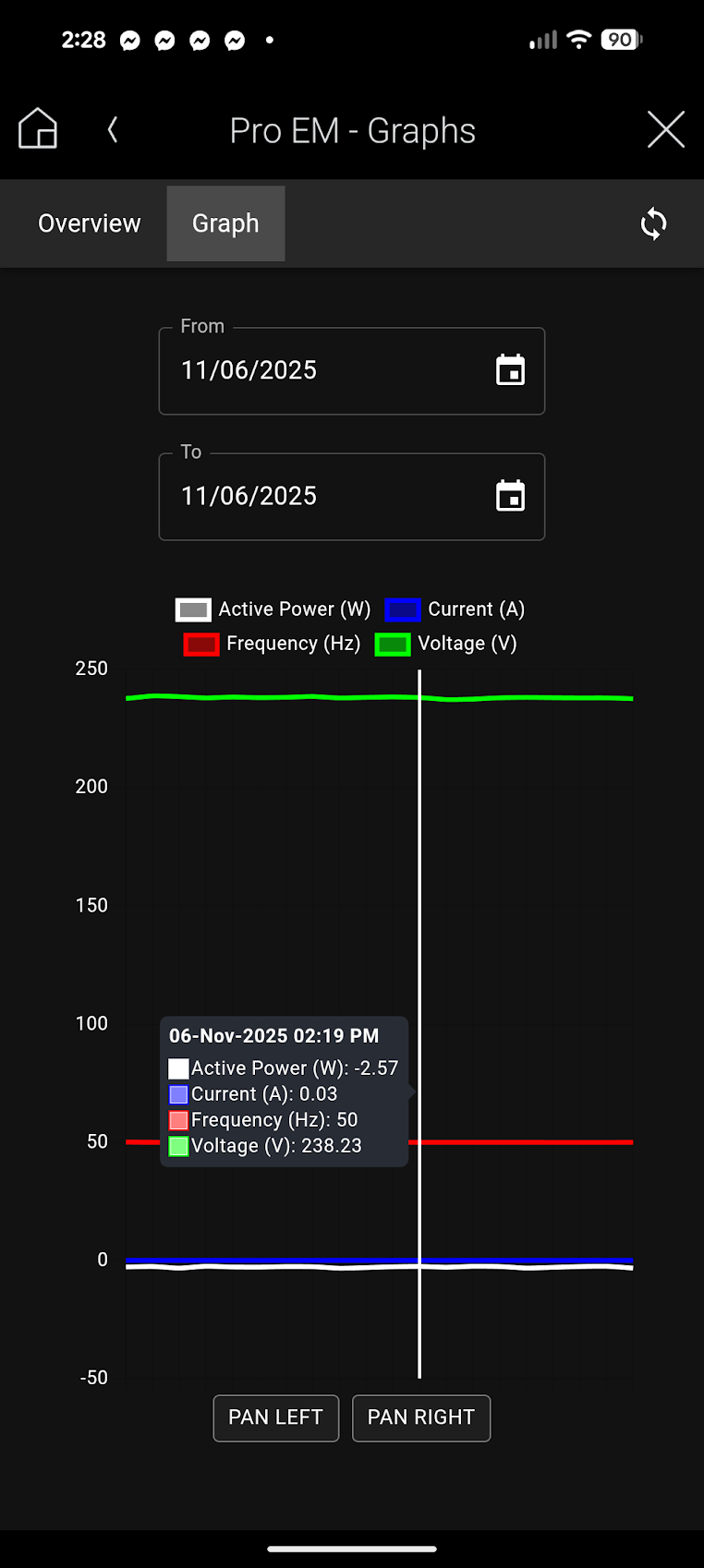Screen dimensions: 704x1568
Task: Go back using the header arrow
Action: pyautogui.click(x=113, y=130)
